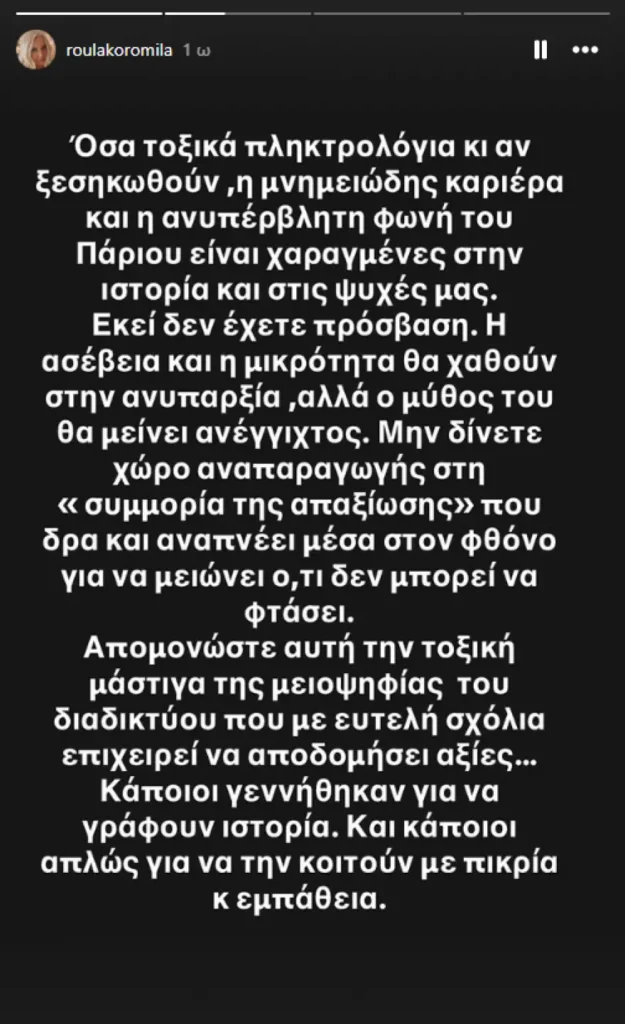625x1024 pixels.
Task: Tap the roulakoromila username
Action: point(119,50)
